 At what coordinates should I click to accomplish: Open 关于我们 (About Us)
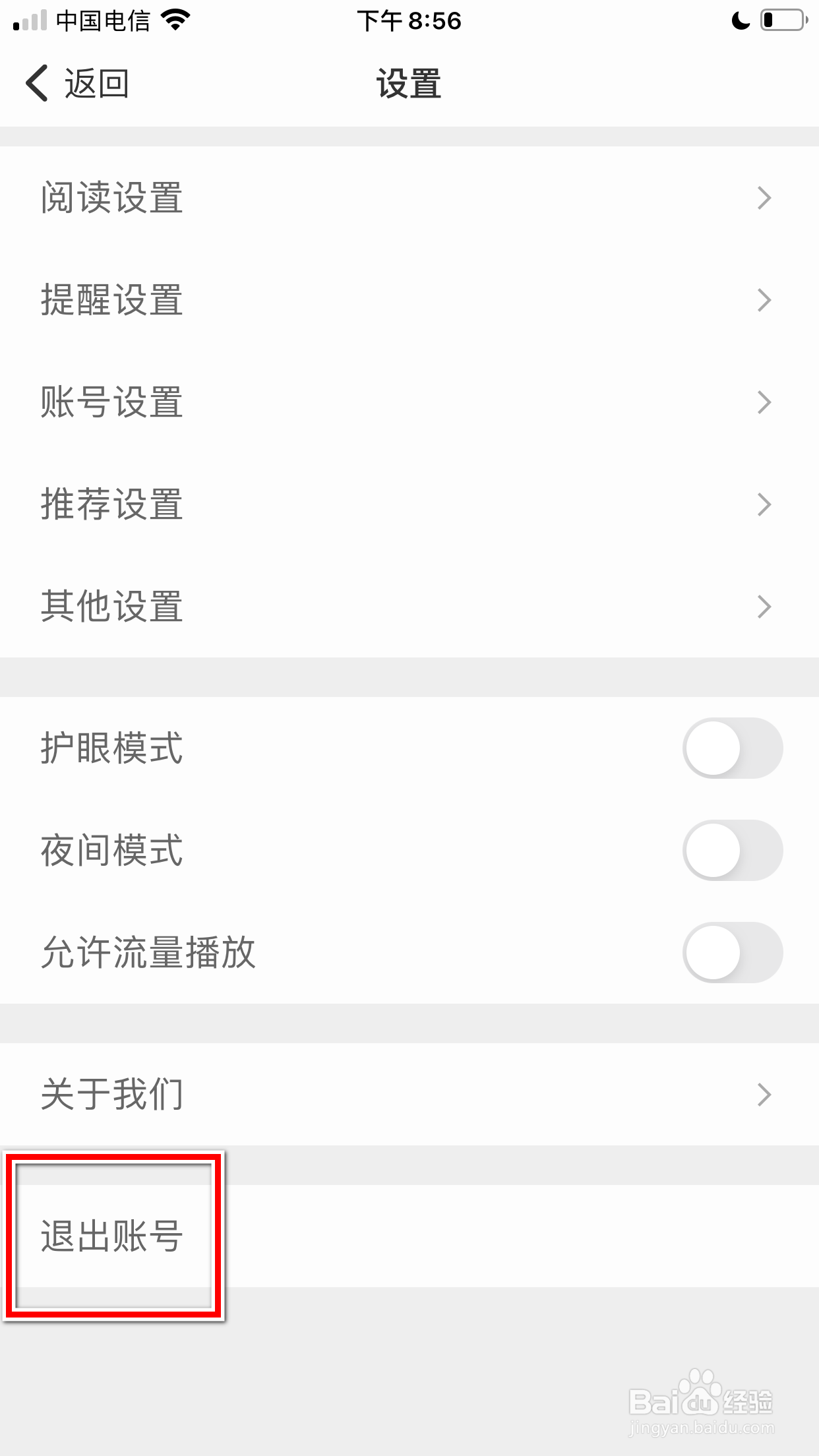point(112,1093)
